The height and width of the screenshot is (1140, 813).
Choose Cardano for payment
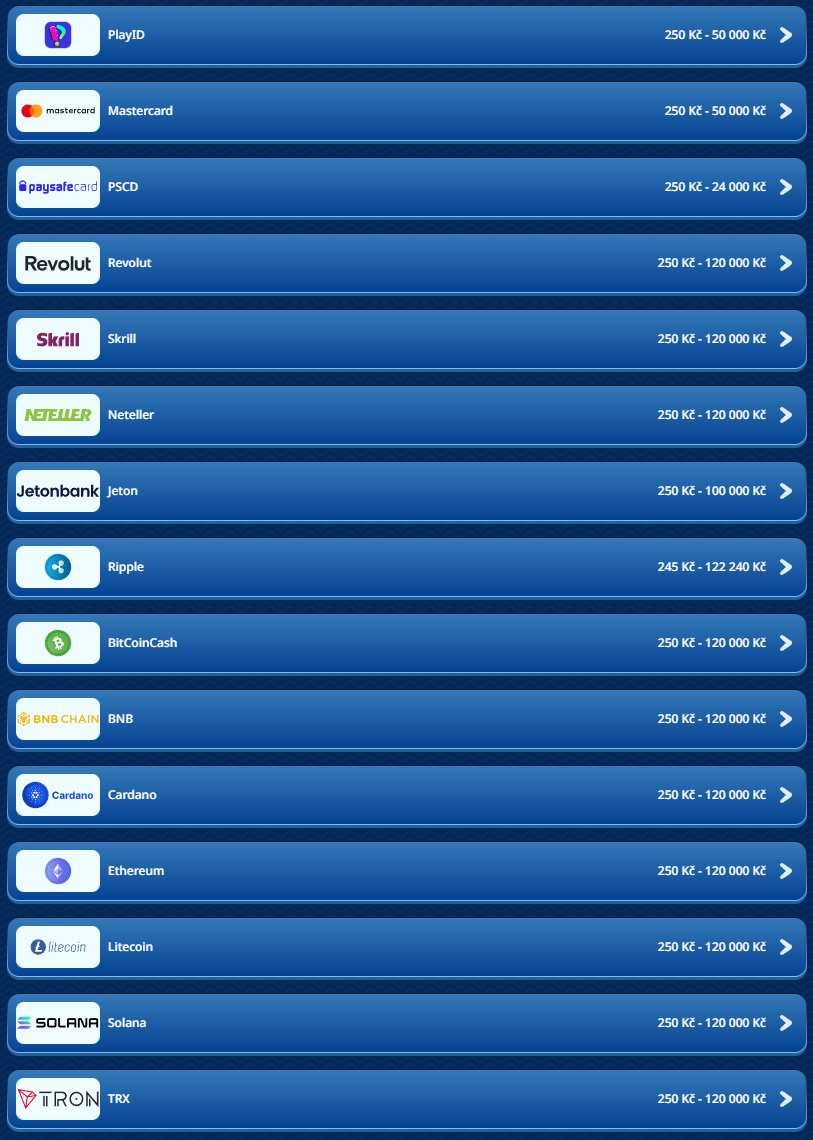(x=406, y=795)
